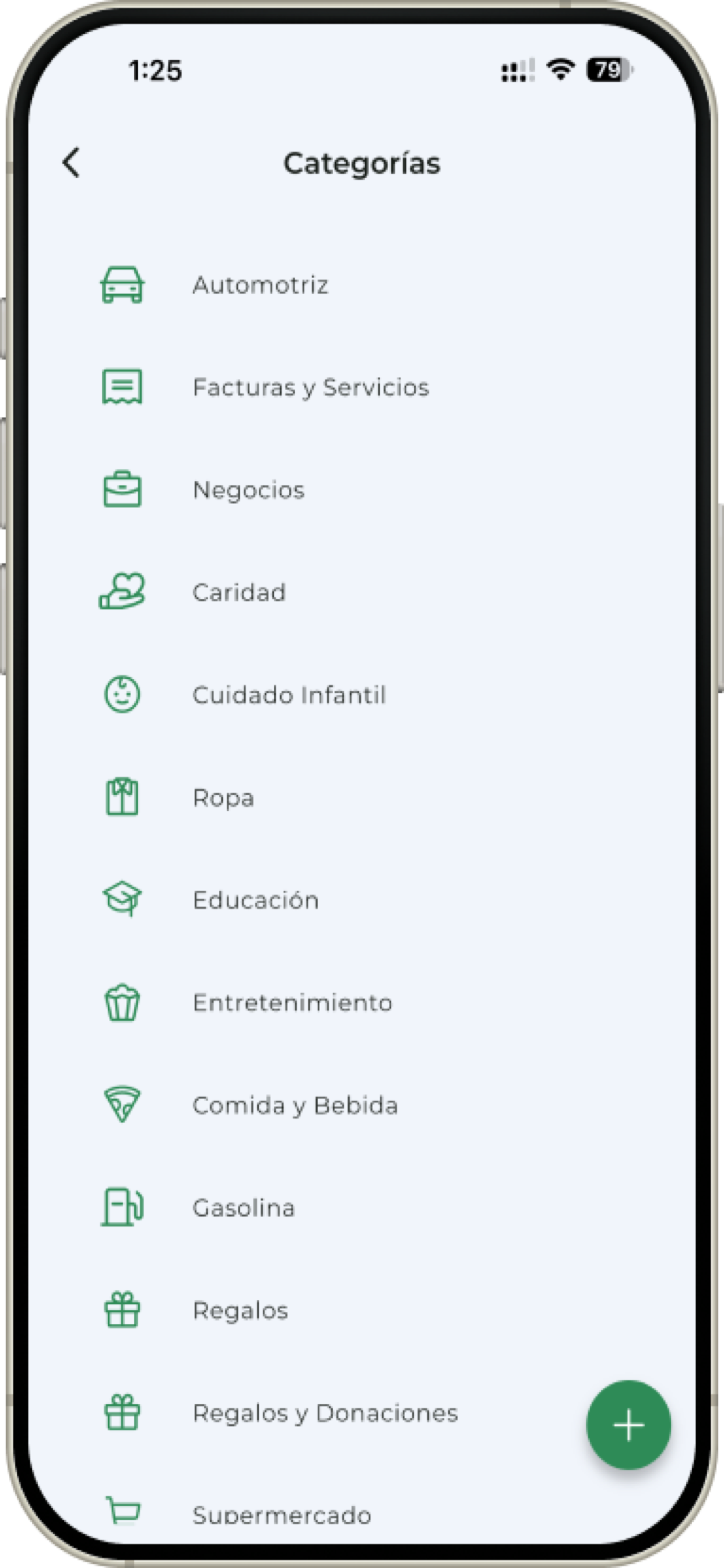Image resolution: width=724 pixels, height=1568 pixels.
Task: Open the add category plus button
Action: [628, 1425]
